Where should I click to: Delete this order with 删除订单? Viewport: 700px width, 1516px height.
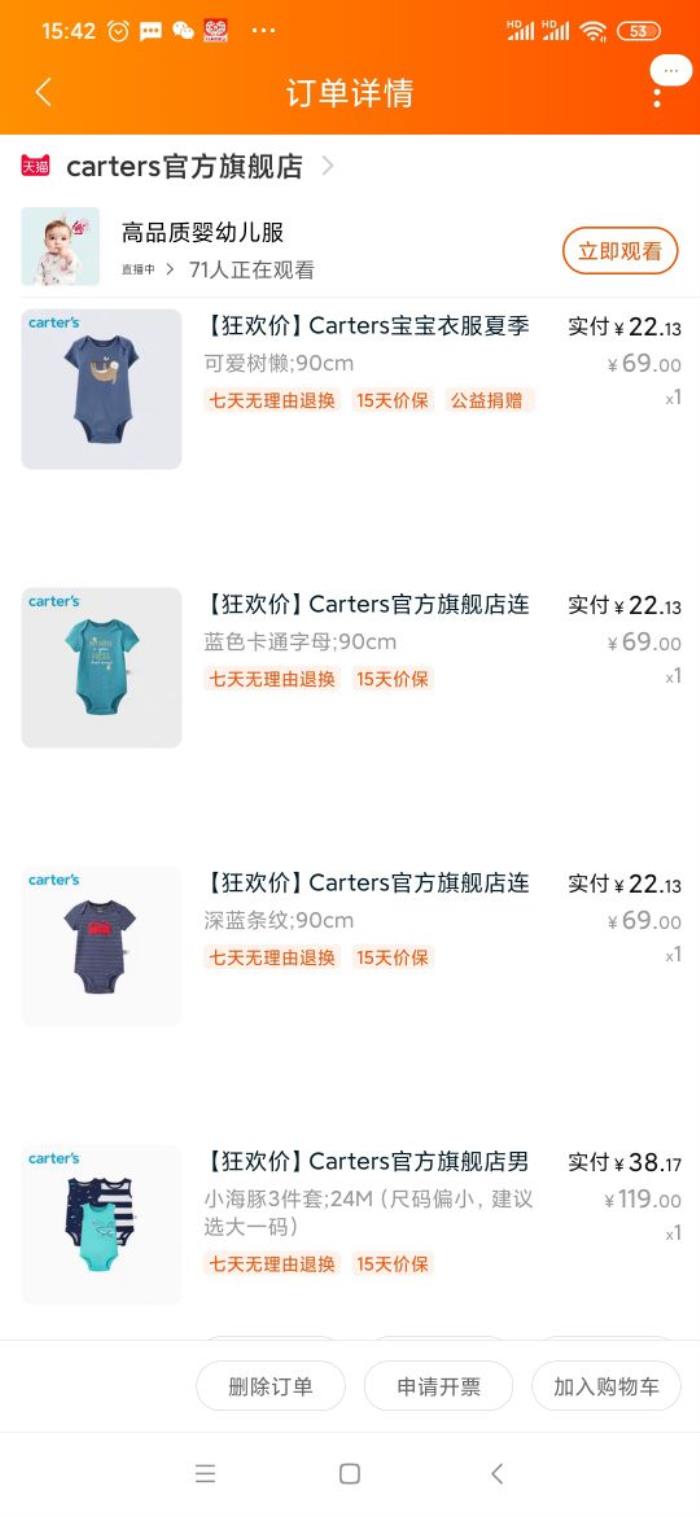click(x=270, y=1387)
